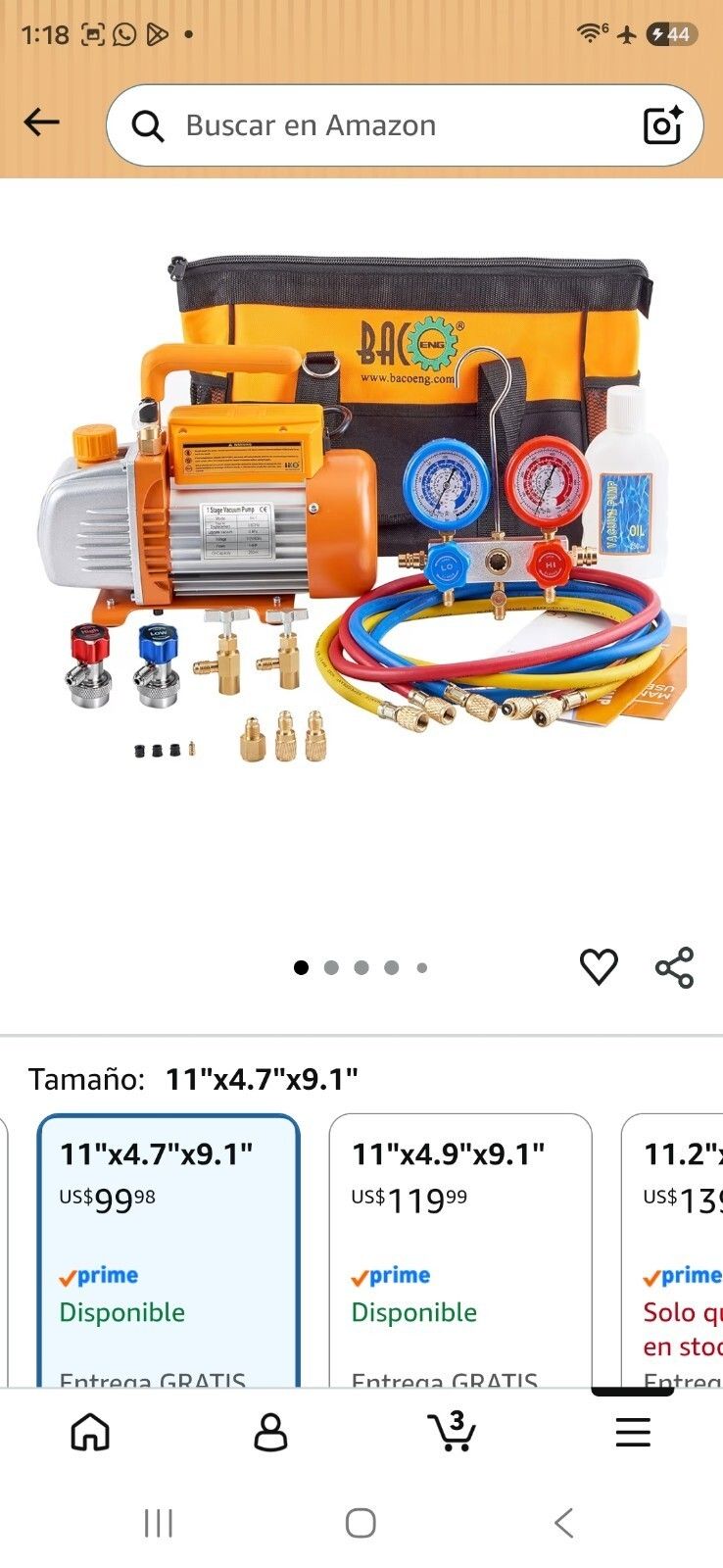Select size 11"x4.7"x9.1" at US$99.98
723x1568 pixels.
point(169,1250)
